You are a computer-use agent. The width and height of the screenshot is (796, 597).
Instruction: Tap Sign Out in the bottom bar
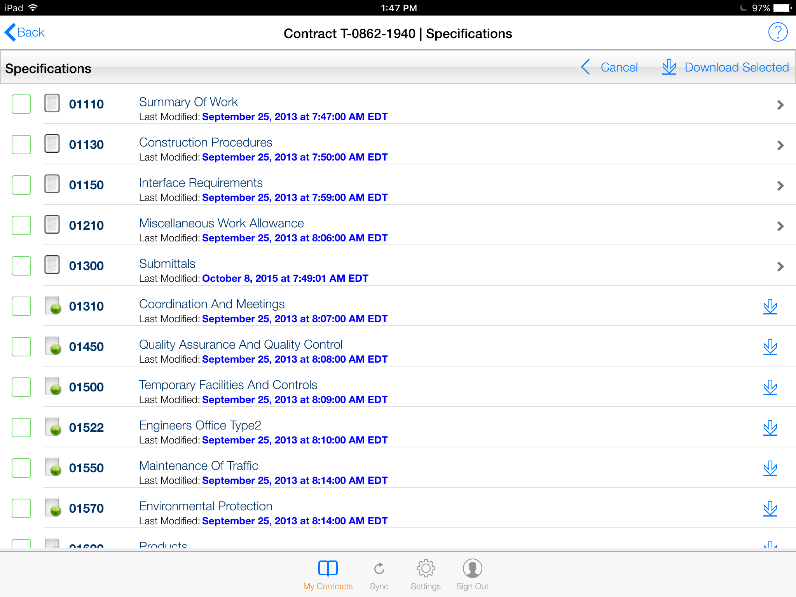[472, 575]
